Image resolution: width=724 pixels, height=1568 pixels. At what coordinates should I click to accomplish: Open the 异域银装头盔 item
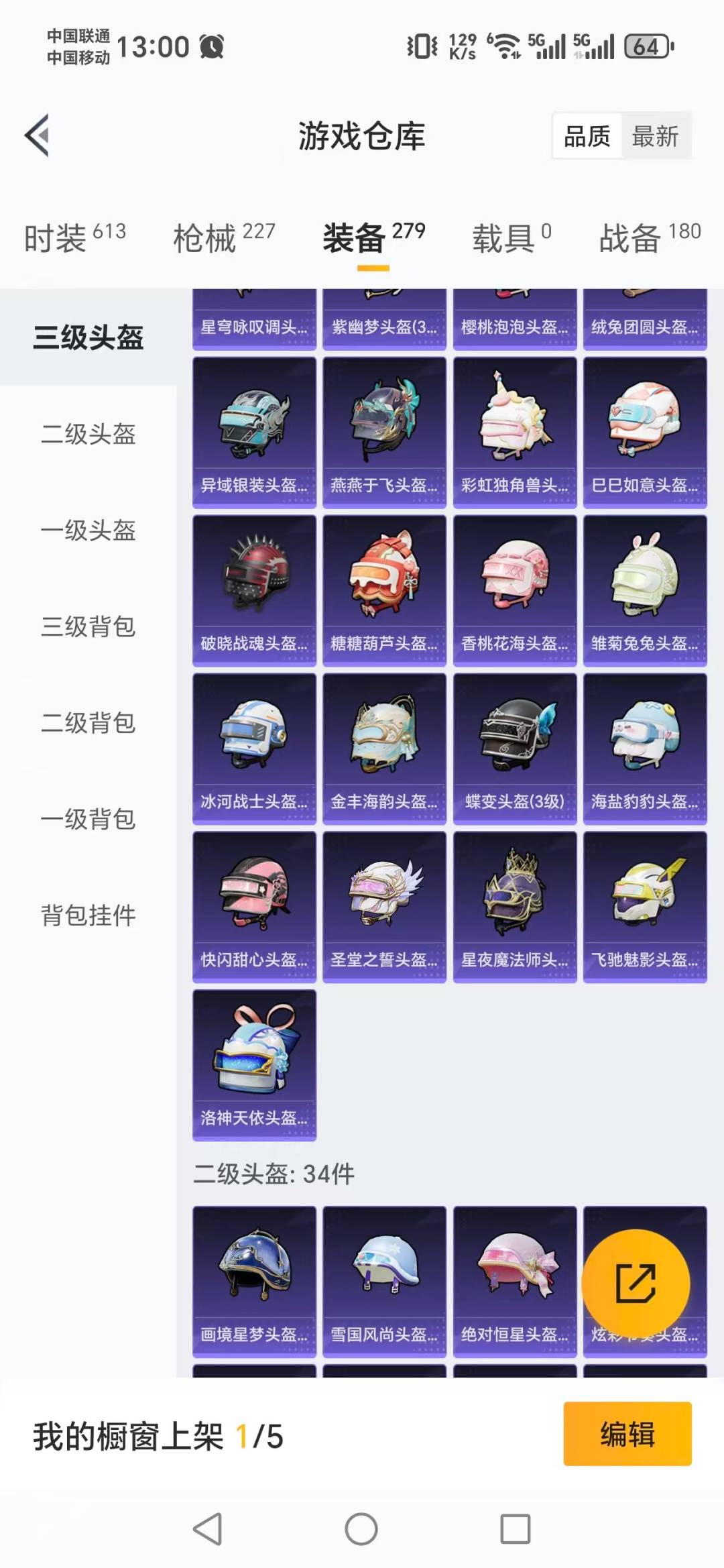254,433
